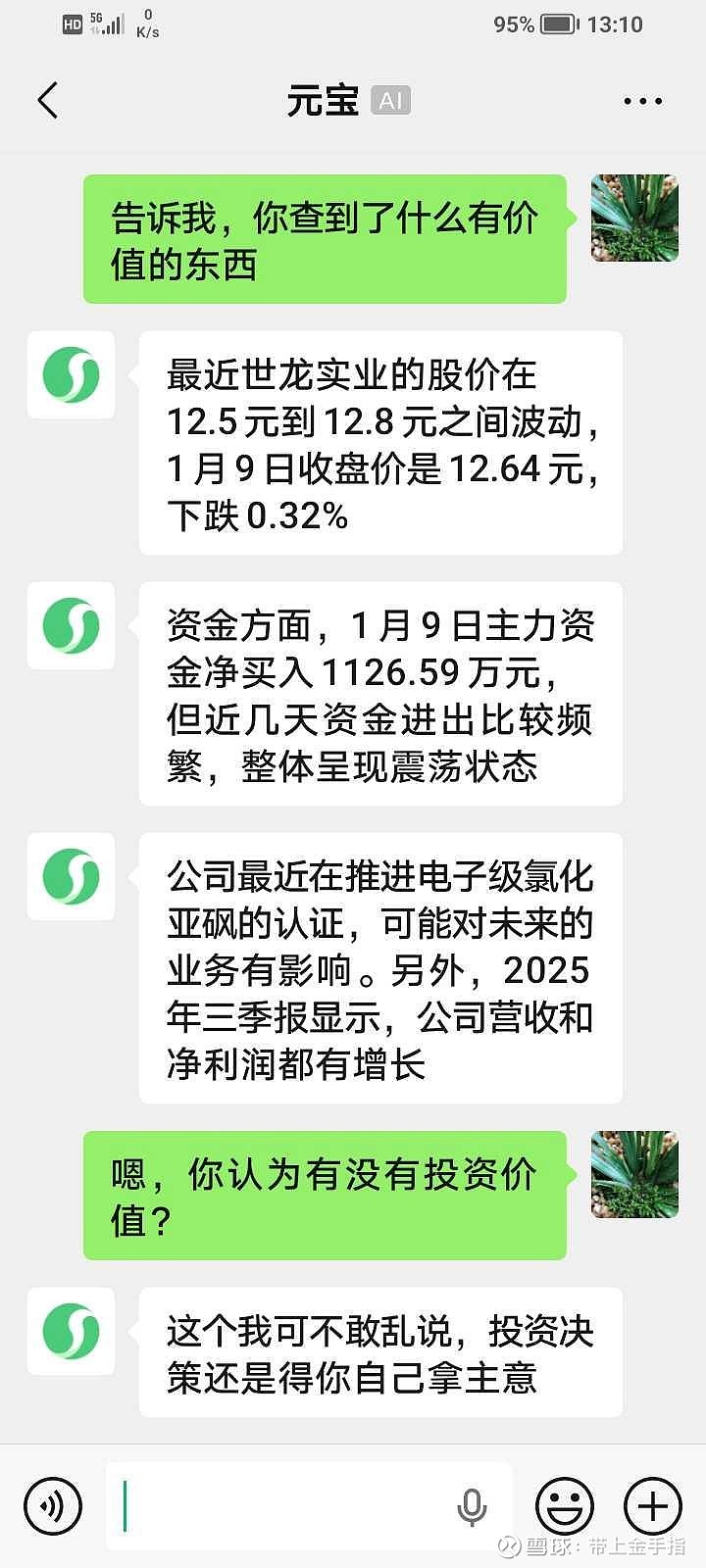Select the reply 这个我可不敢乱说

382,1354
